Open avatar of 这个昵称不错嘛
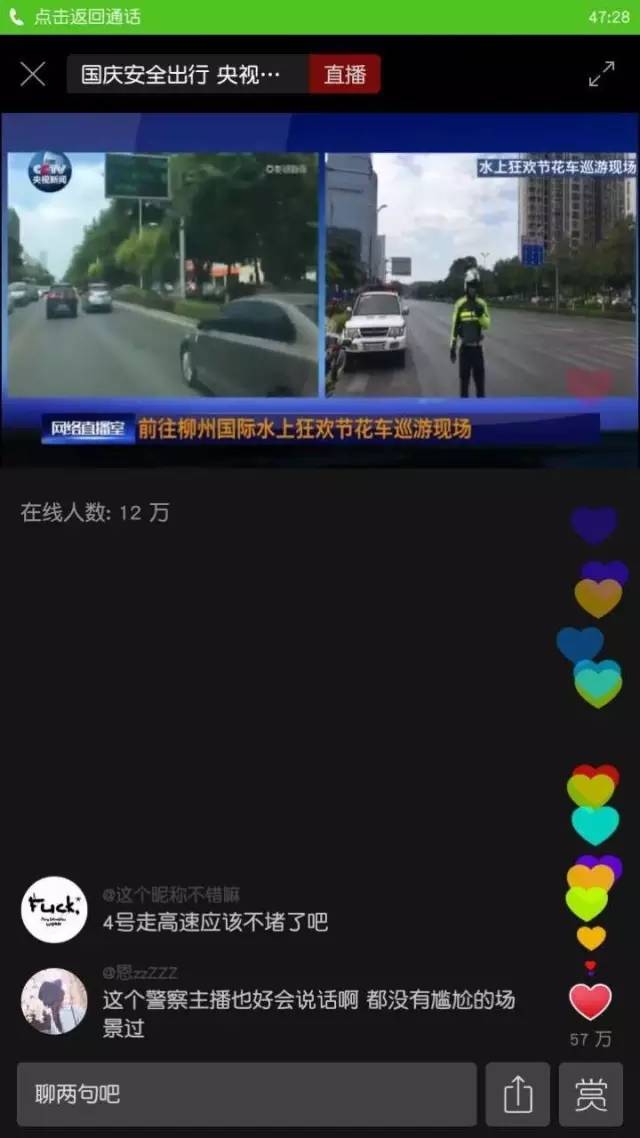The width and height of the screenshot is (640, 1138). 54,909
